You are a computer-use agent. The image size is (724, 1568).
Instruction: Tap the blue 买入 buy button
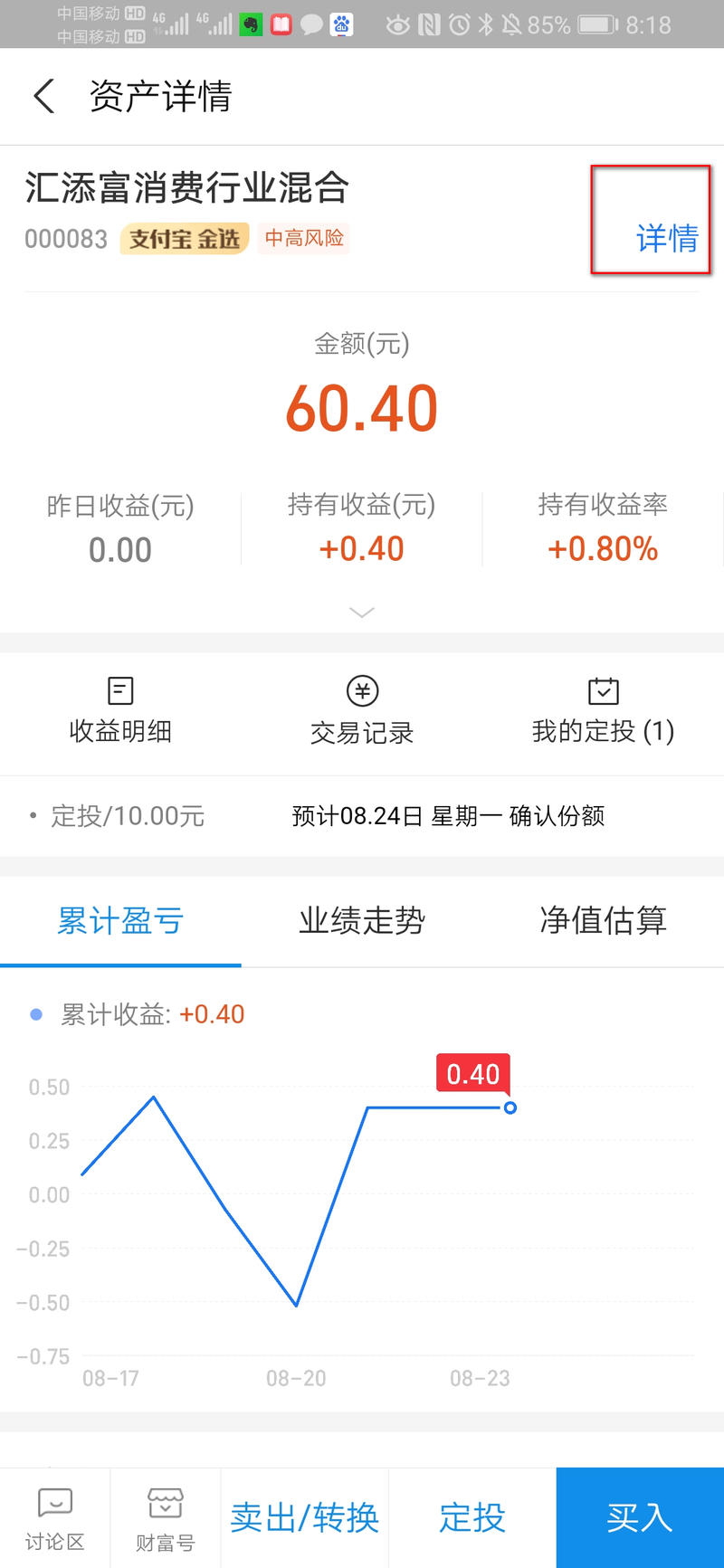(639, 1517)
